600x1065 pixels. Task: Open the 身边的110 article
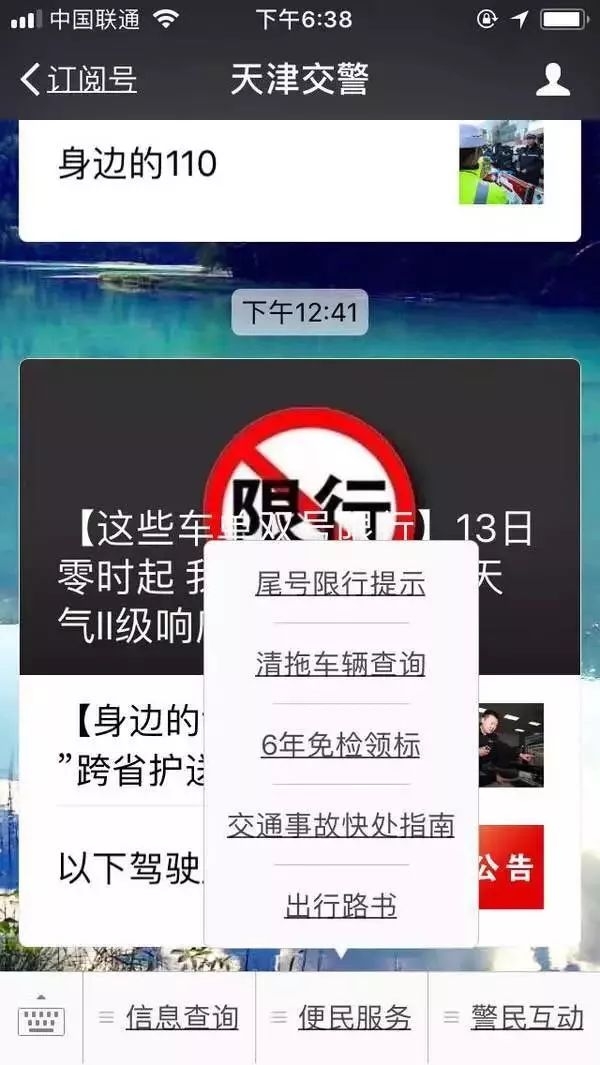(x=300, y=179)
